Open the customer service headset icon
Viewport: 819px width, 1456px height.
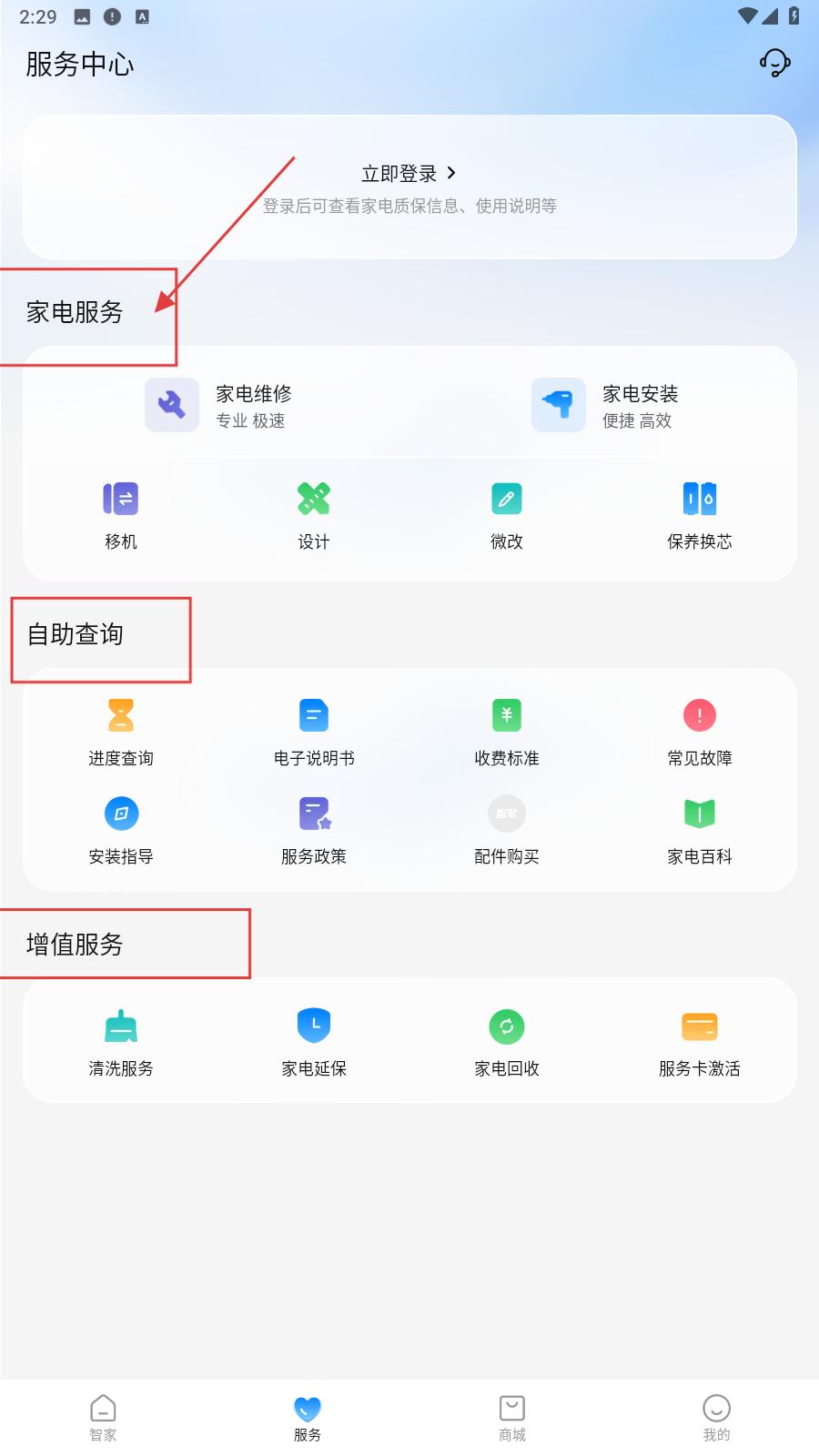pyautogui.click(x=774, y=63)
